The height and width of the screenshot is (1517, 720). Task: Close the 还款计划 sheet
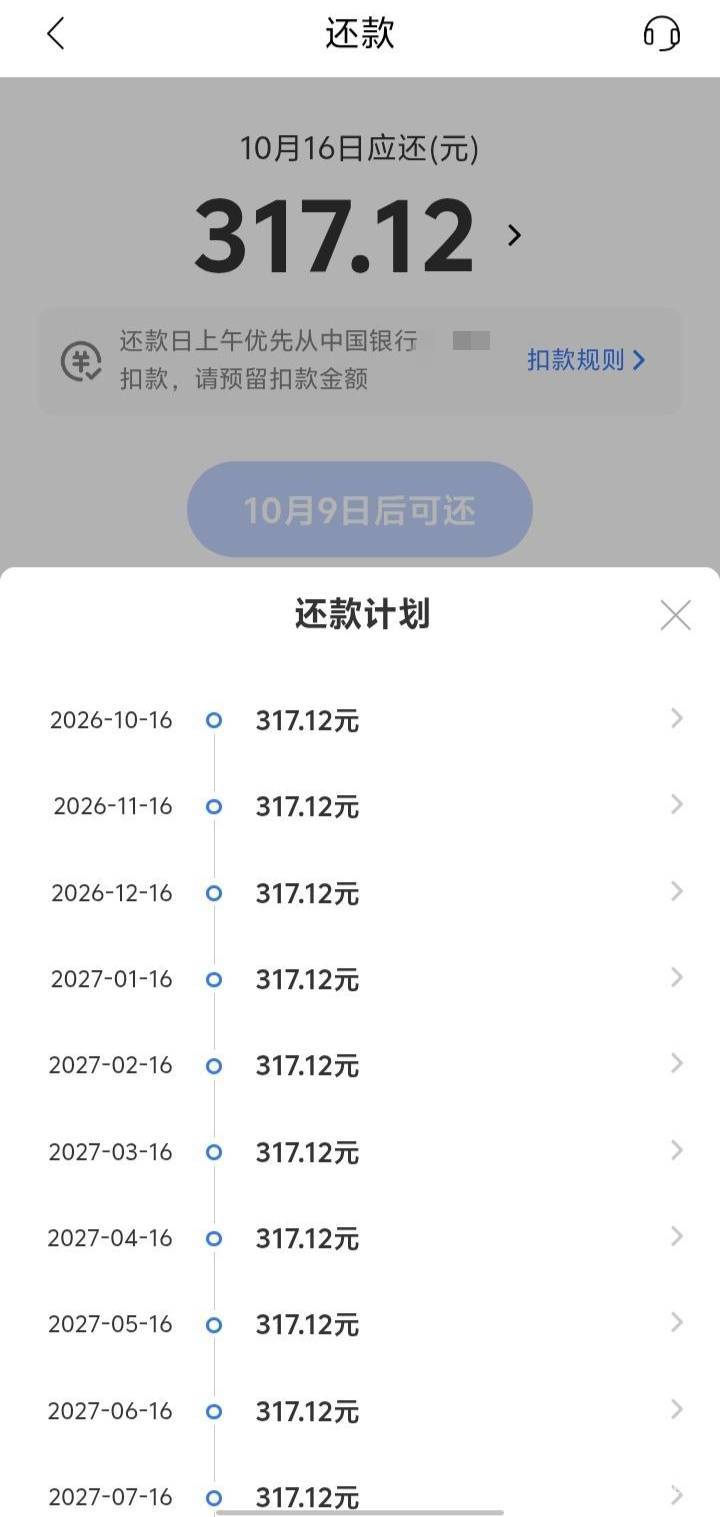(676, 615)
